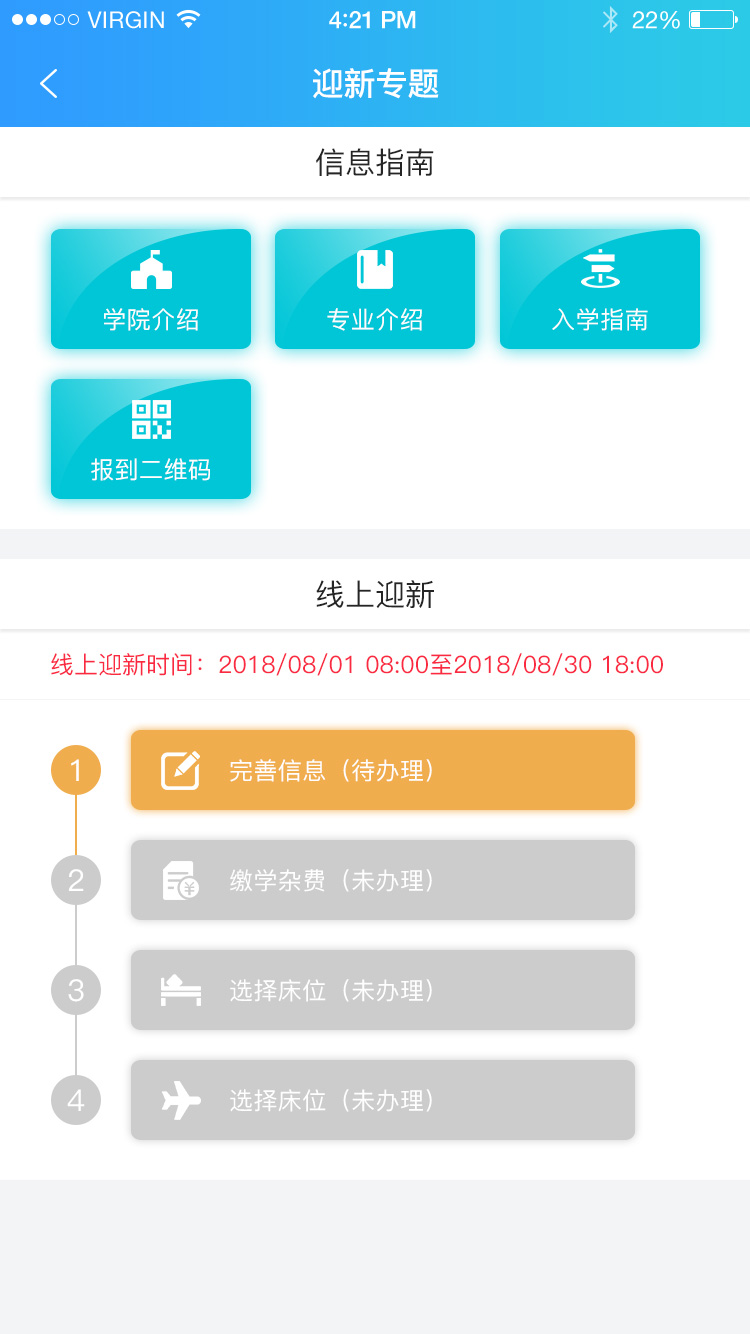Show the 报到二维码 check-in code
Screen dimensions: 750x1334
click(x=151, y=439)
